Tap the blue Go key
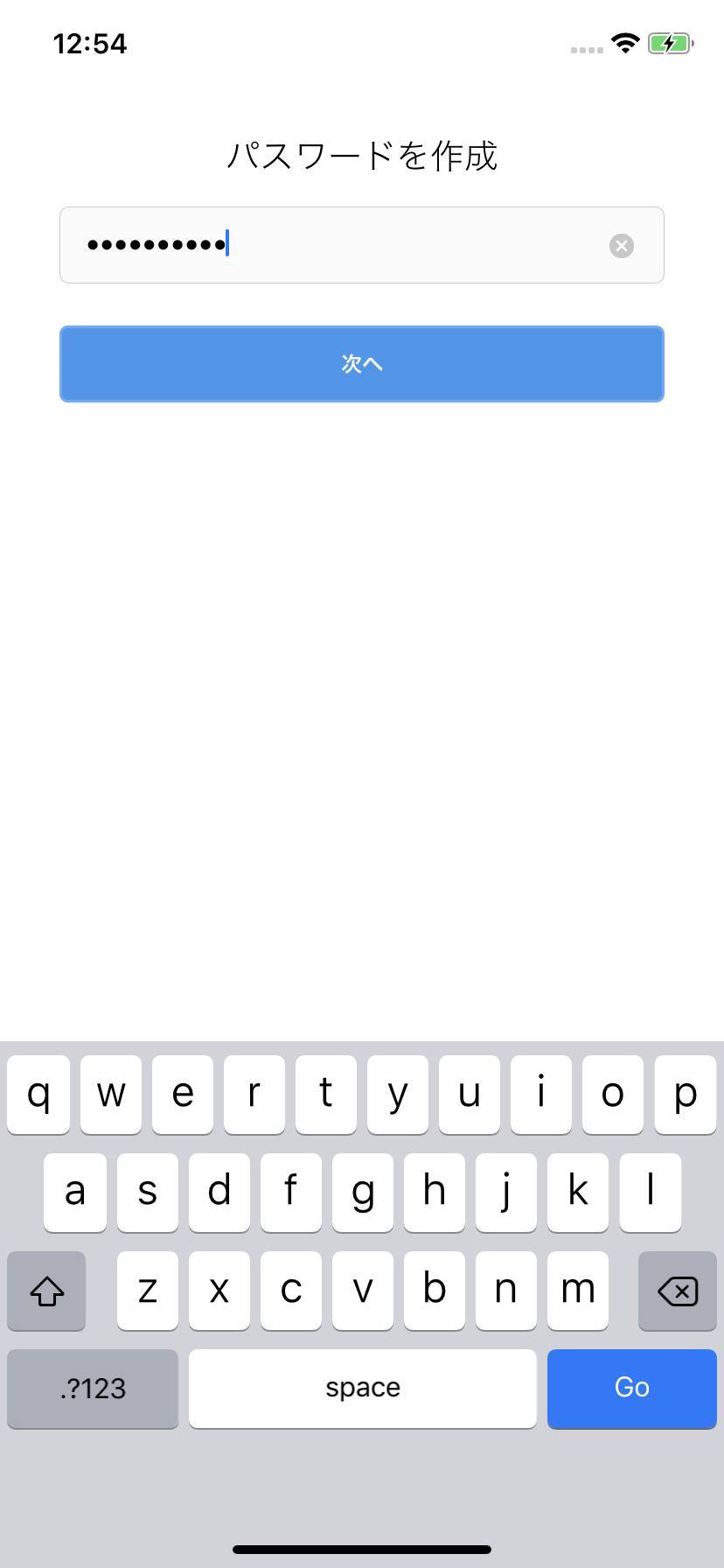The height and width of the screenshot is (1568, 724). click(632, 1389)
